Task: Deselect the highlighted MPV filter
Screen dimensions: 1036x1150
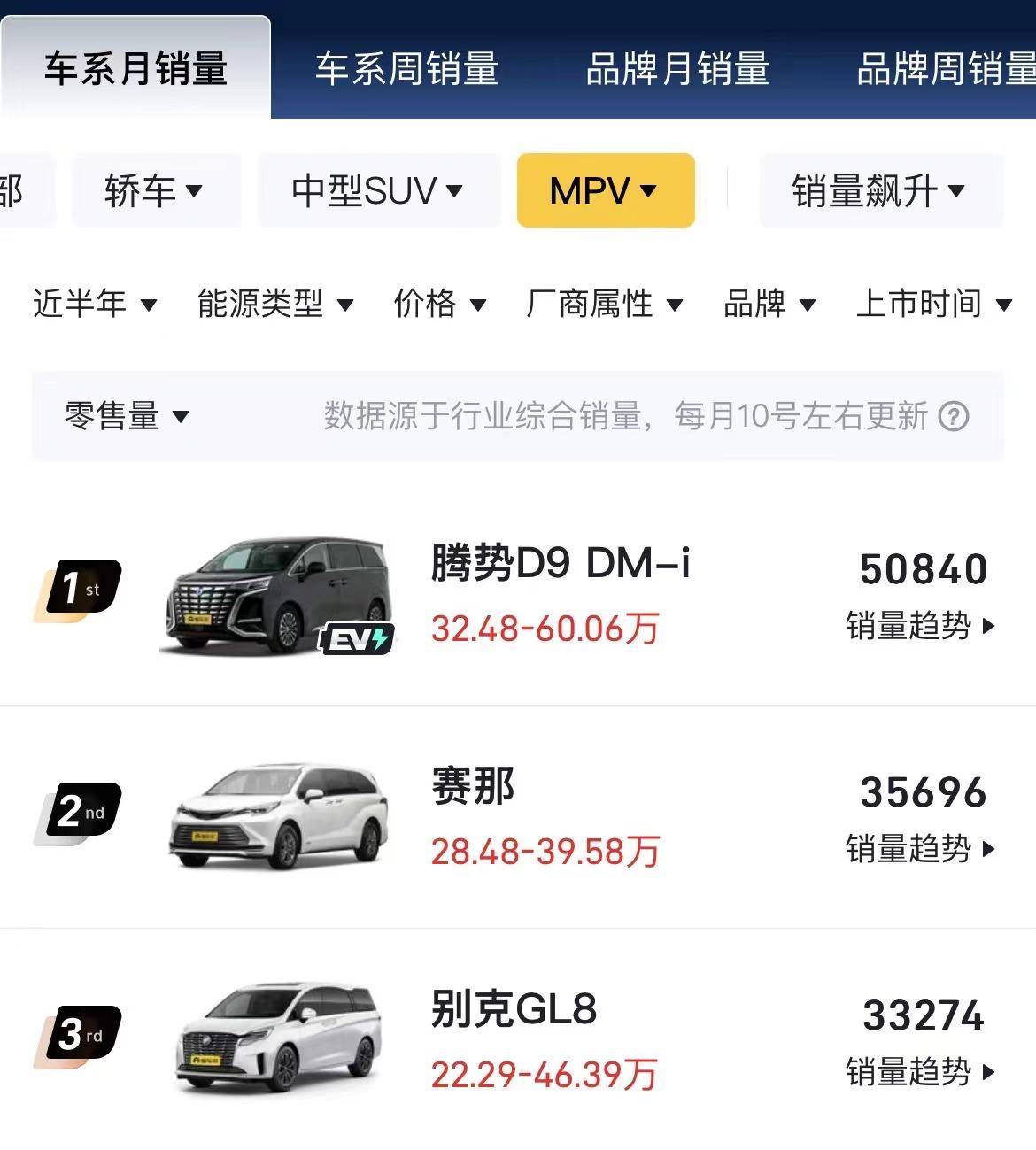Action: click(x=605, y=189)
